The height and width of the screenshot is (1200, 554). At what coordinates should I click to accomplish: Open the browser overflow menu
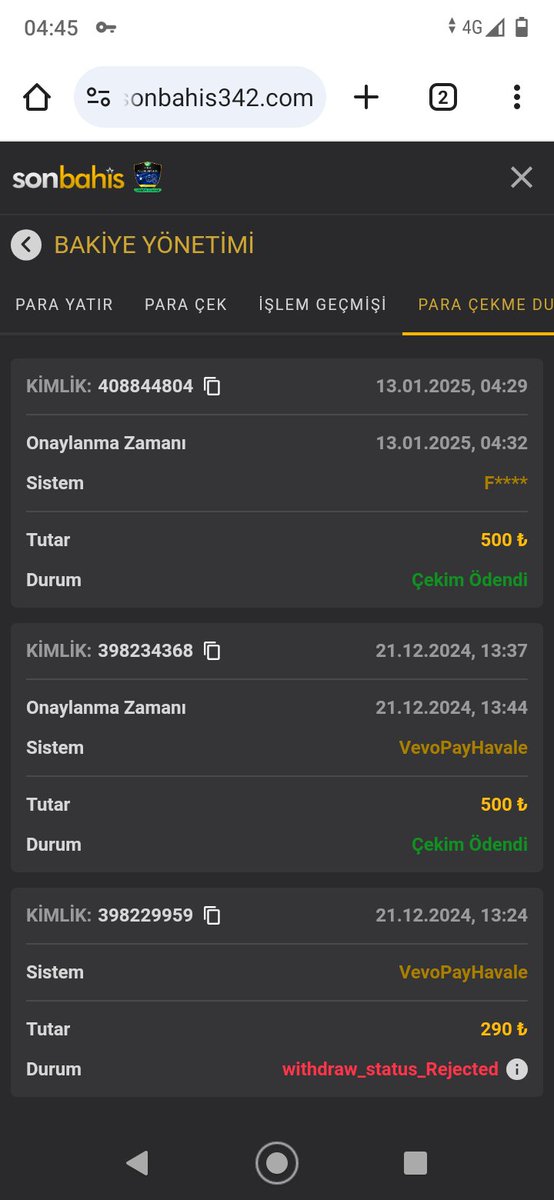click(x=516, y=97)
